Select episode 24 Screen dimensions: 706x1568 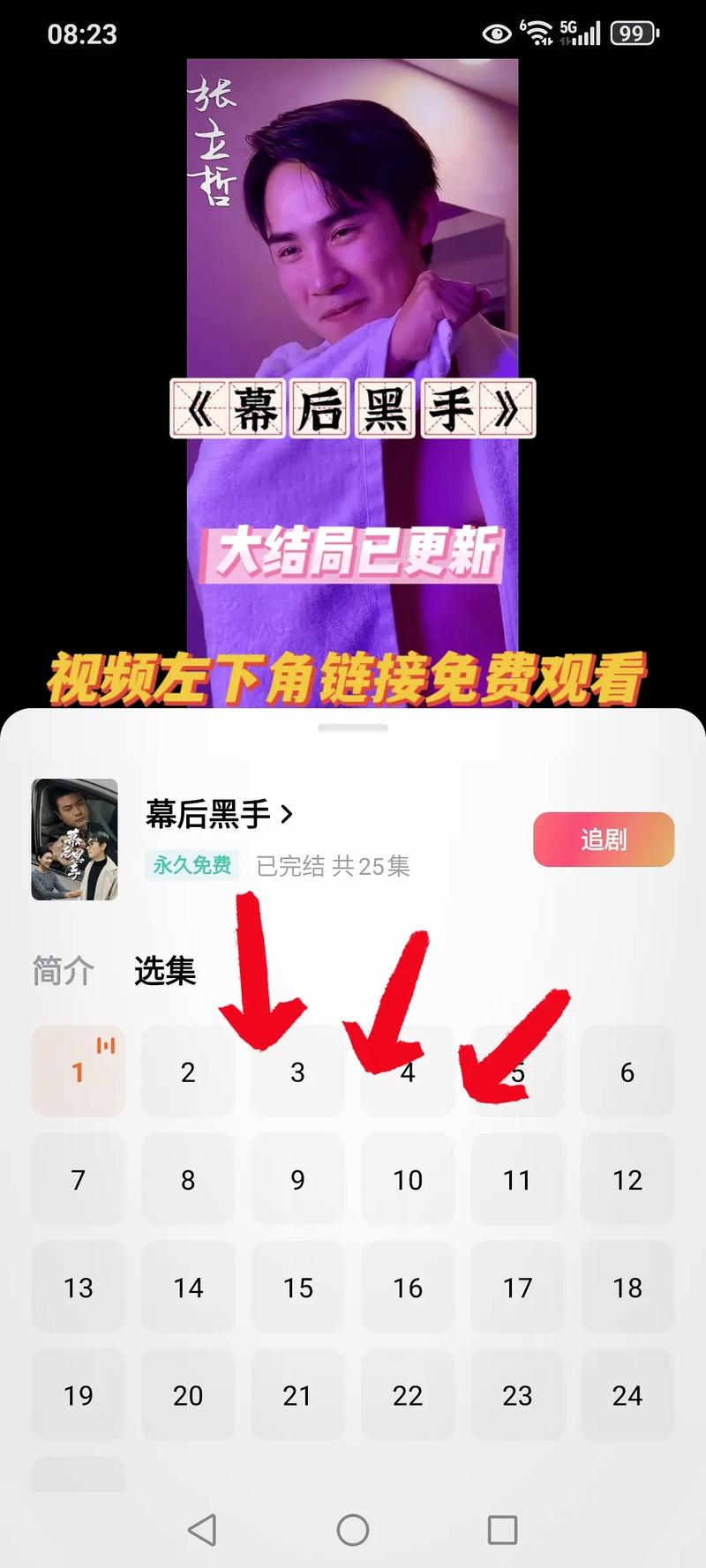tap(627, 1396)
